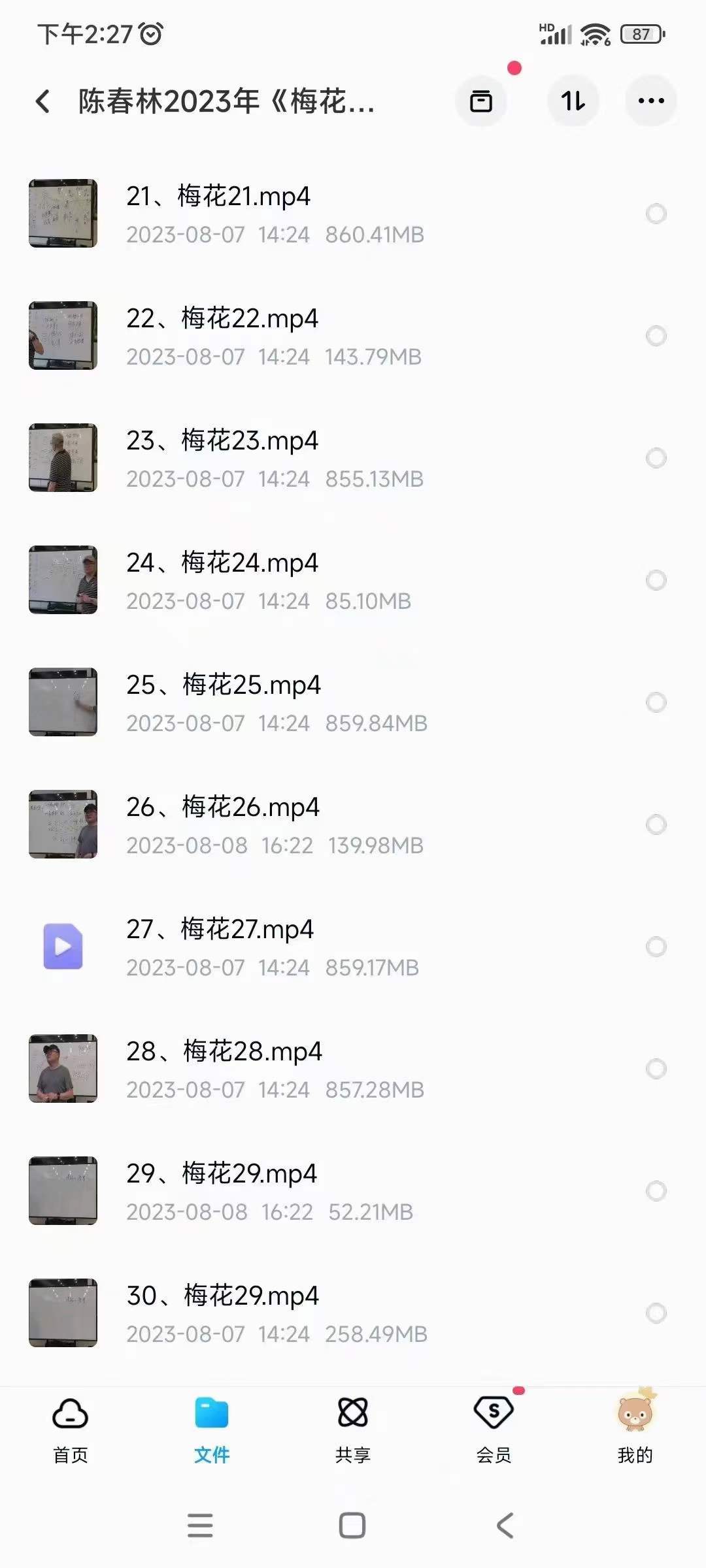706x1568 pixels.
Task: Open the video 梅花23.mp4
Action: point(222,441)
